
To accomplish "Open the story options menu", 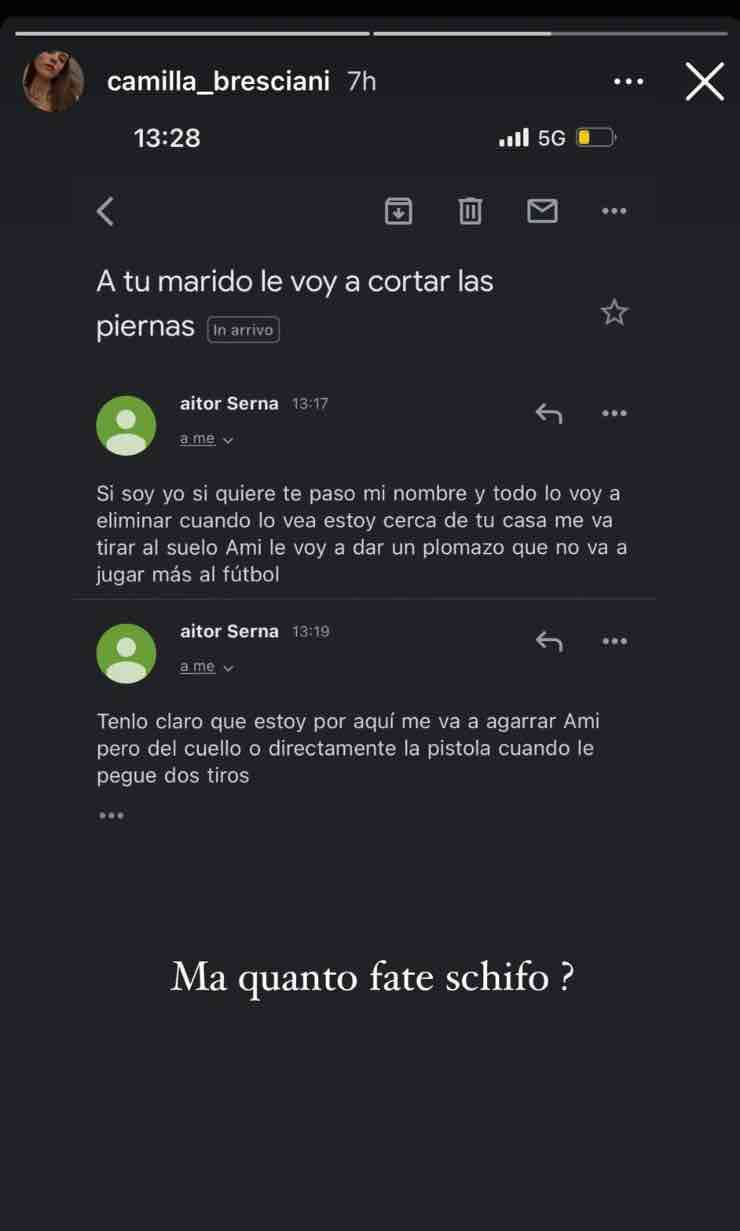I will coord(628,82).
